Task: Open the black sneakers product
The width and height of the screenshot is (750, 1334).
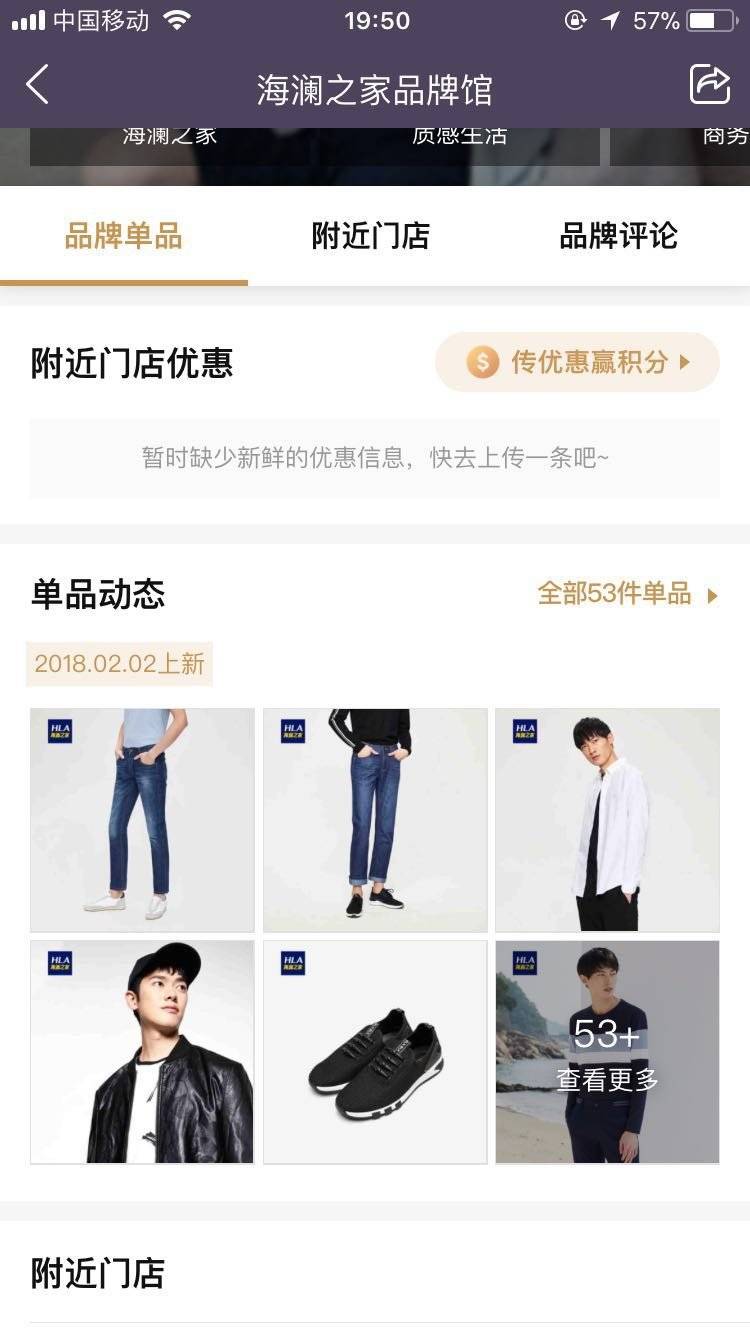Action: point(375,1052)
